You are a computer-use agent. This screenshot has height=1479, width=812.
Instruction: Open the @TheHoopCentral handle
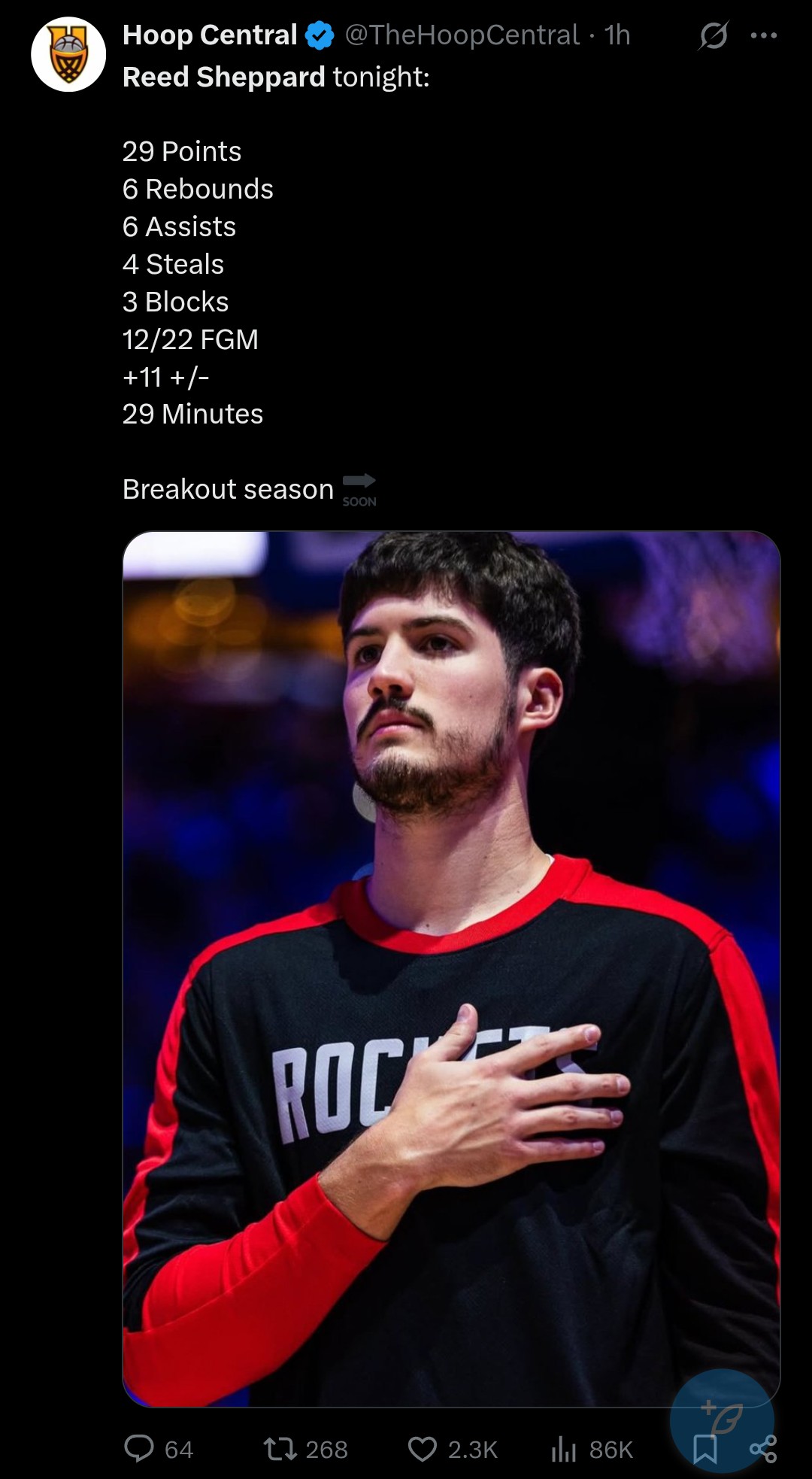point(462,35)
